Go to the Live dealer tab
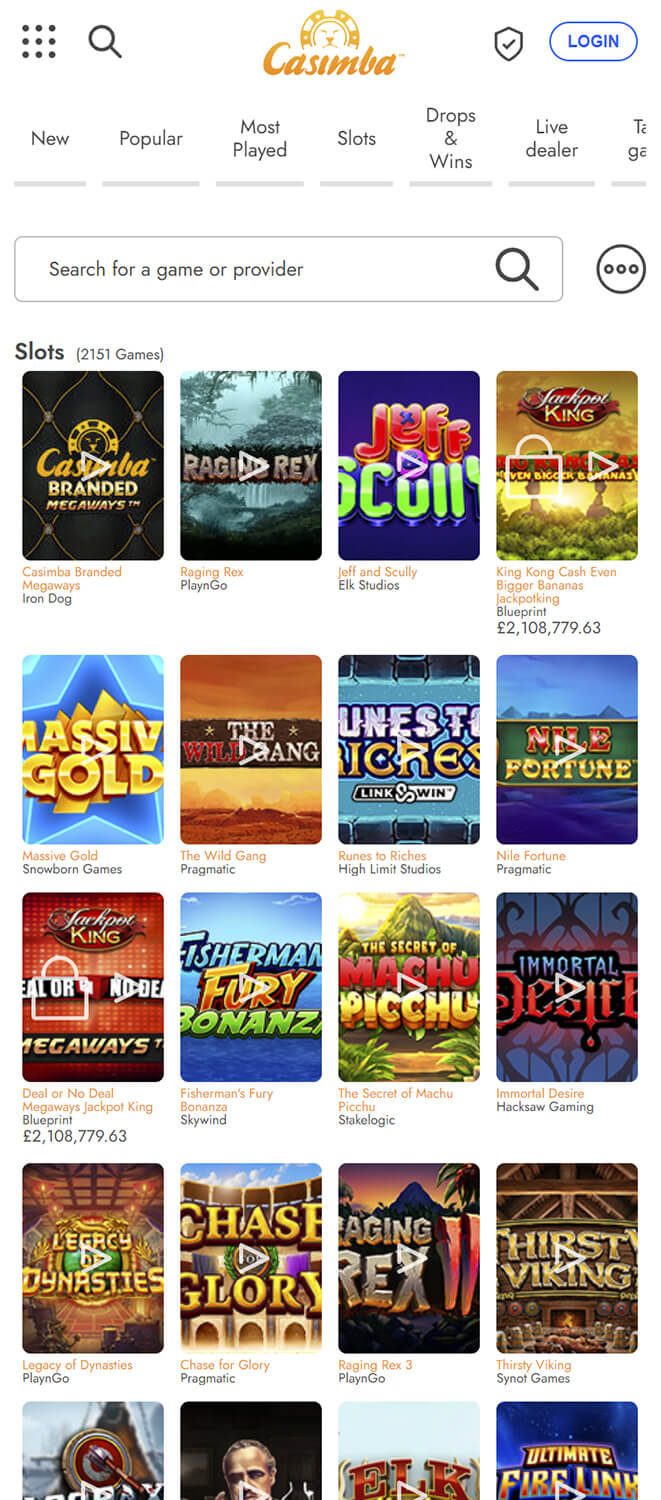Image resolution: width=661 pixels, height=1500 pixels. (x=551, y=139)
